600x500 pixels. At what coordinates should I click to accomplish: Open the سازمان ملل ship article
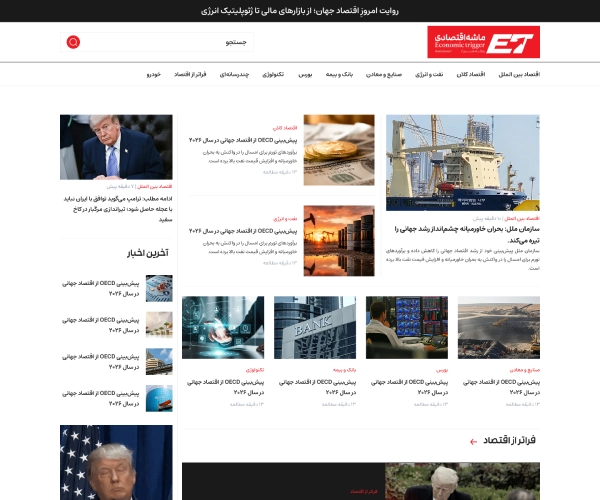point(466,235)
